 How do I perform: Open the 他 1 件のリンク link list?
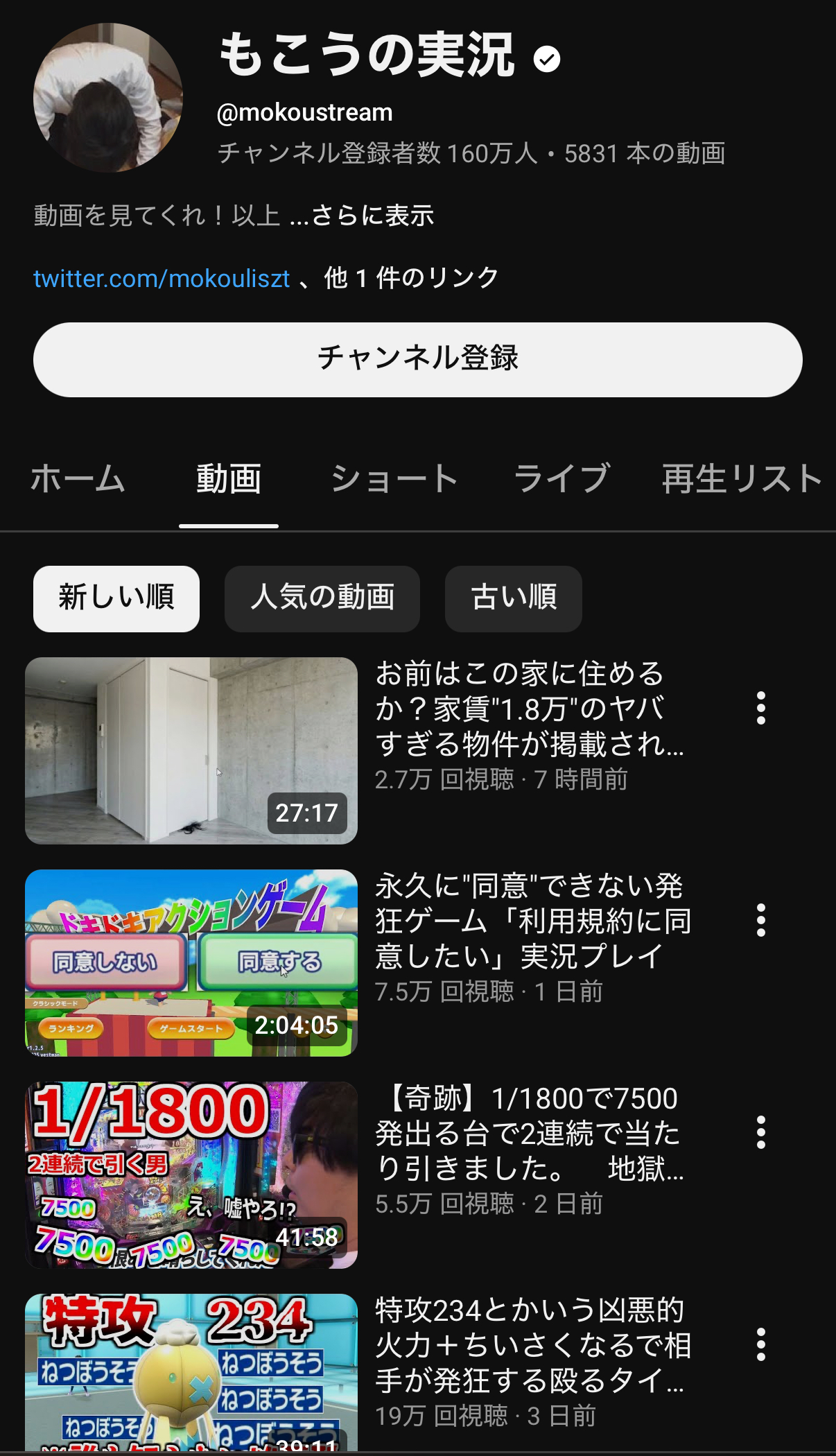coord(412,279)
